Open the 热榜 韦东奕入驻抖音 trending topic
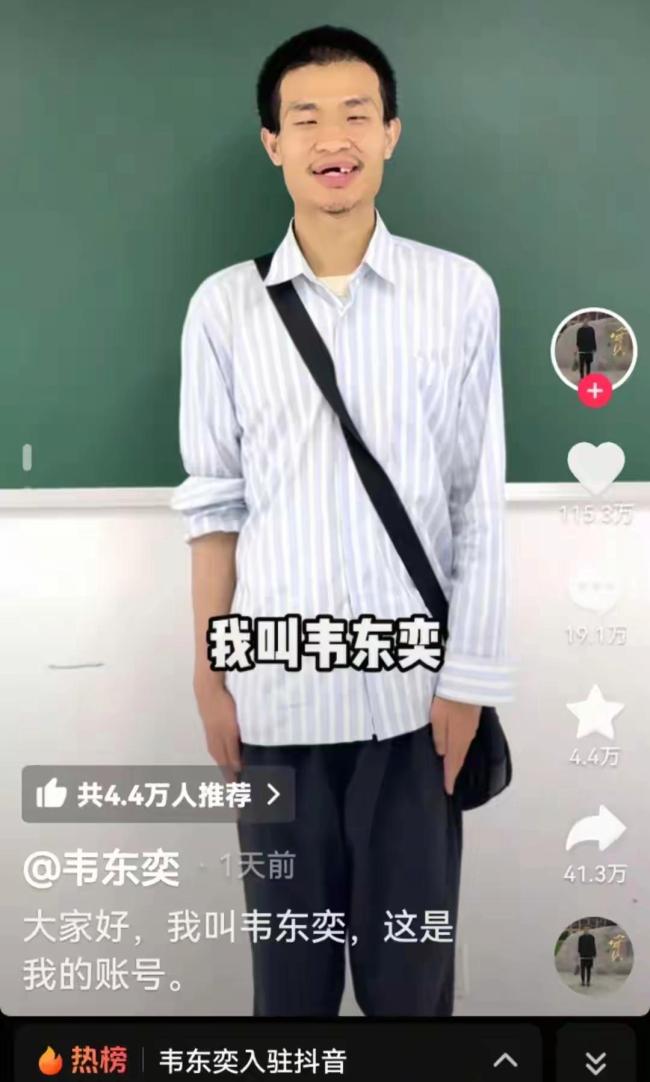Image resolution: width=650 pixels, height=1082 pixels. pyautogui.click(x=250, y=1059)
